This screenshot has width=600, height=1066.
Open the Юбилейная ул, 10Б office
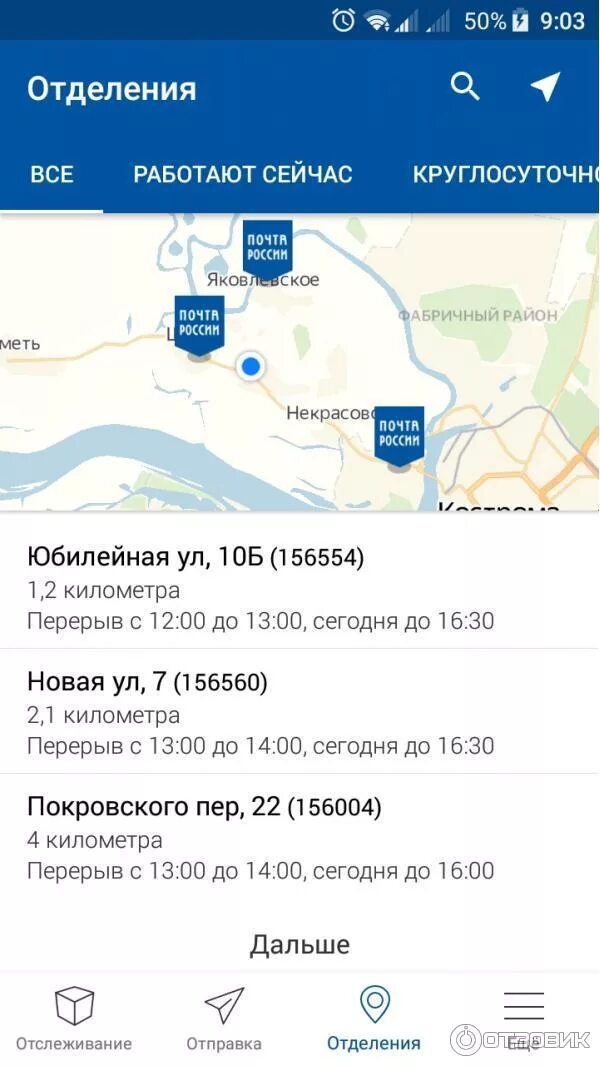(x=300, y=588)
